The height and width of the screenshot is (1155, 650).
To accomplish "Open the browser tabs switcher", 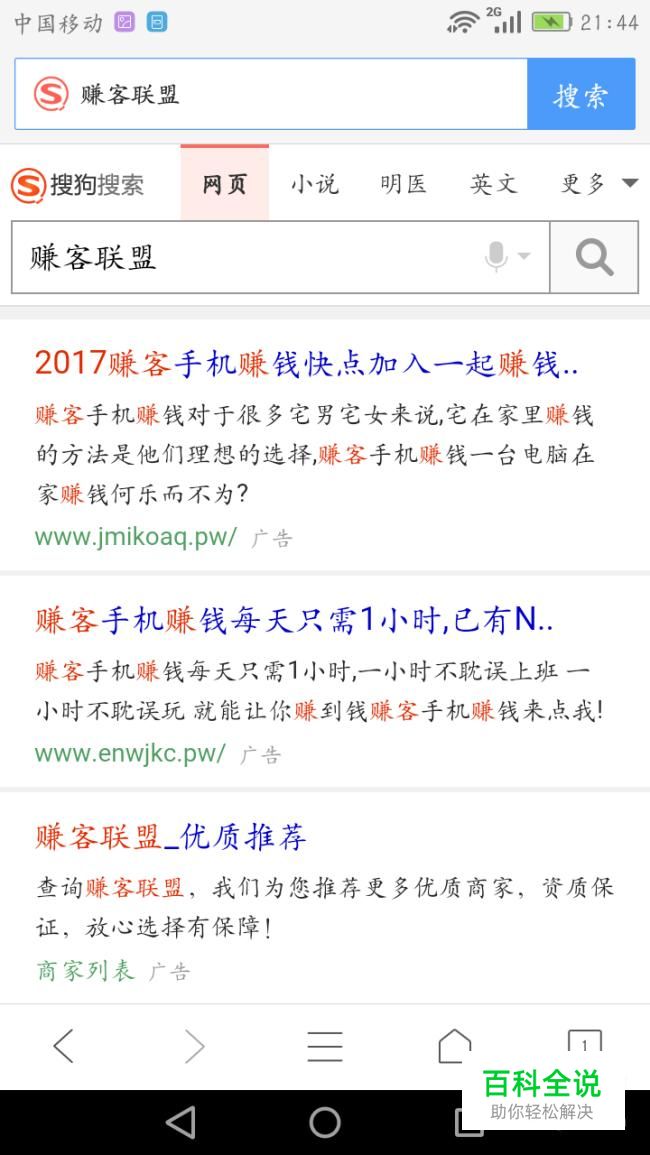I will point(584,1044).
